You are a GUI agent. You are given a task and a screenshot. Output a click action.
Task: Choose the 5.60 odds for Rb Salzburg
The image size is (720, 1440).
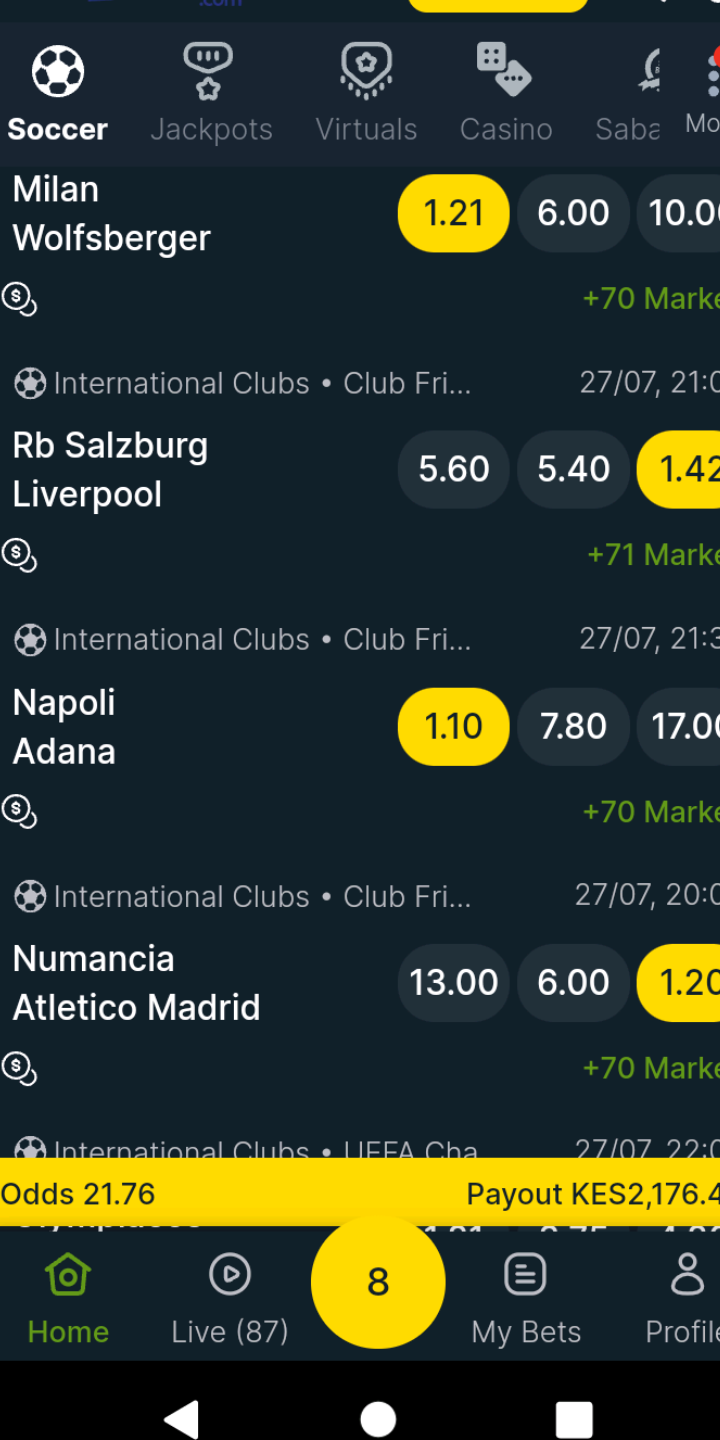pos(453,469)
